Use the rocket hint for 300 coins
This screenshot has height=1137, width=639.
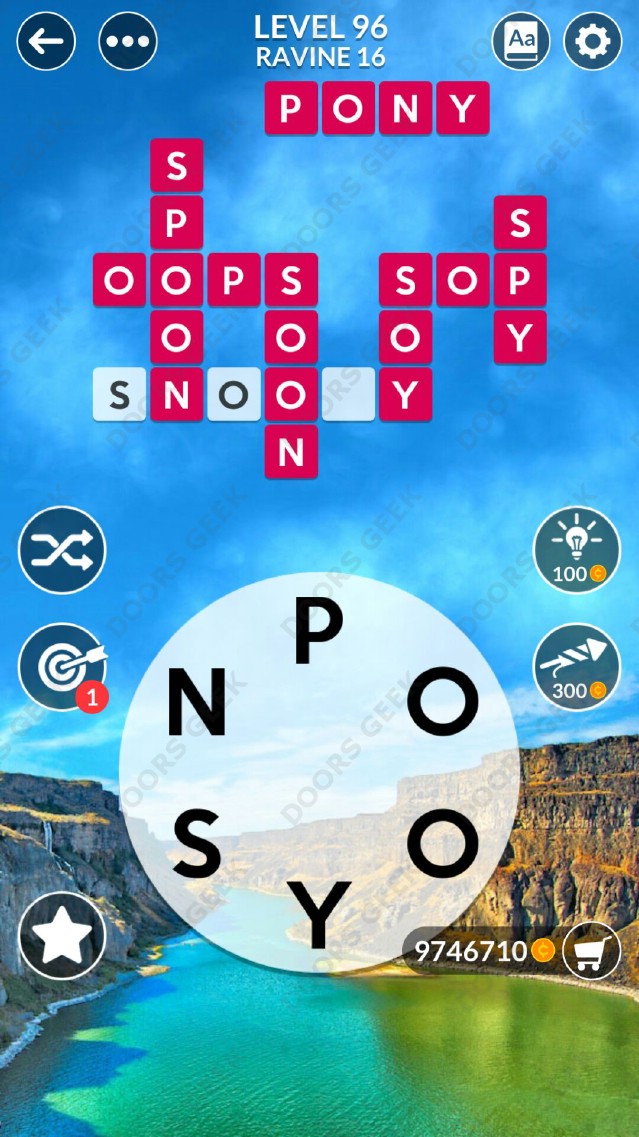(x=577, y=667)
